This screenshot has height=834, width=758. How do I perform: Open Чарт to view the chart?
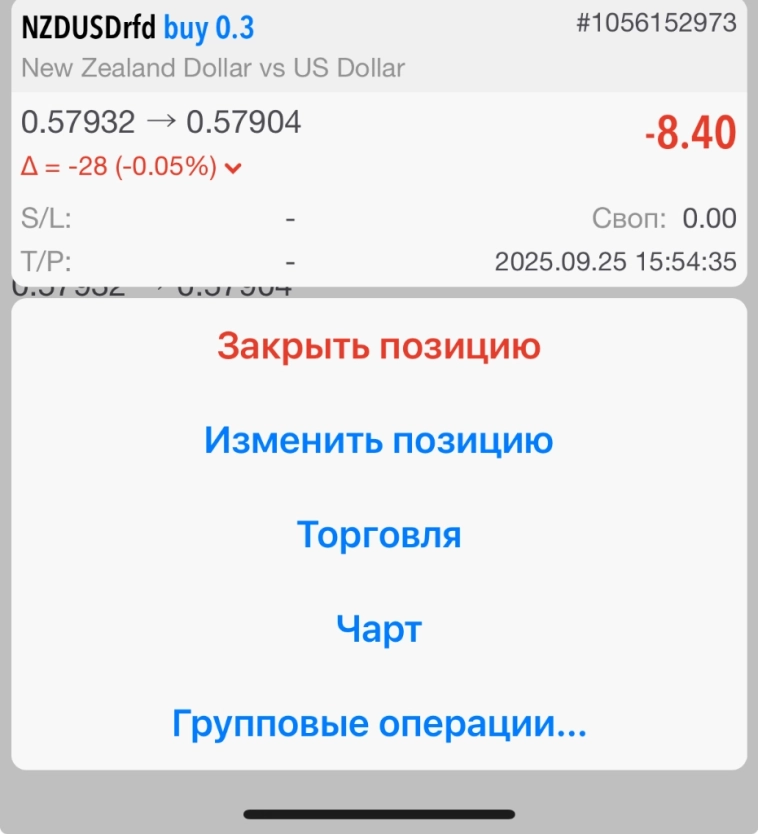tap(378, 628)
